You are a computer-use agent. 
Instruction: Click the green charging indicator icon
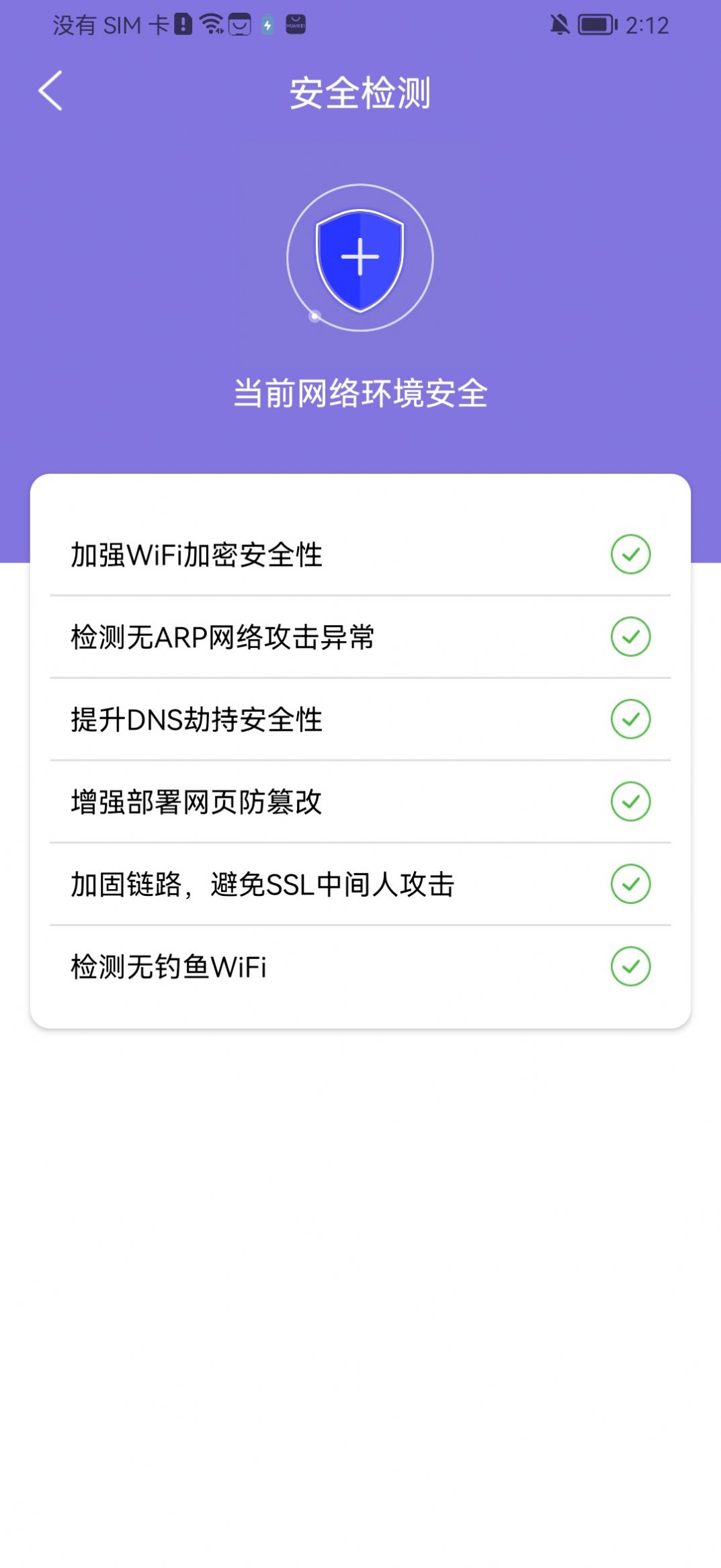pyautogui.click(x=267, y=25)
